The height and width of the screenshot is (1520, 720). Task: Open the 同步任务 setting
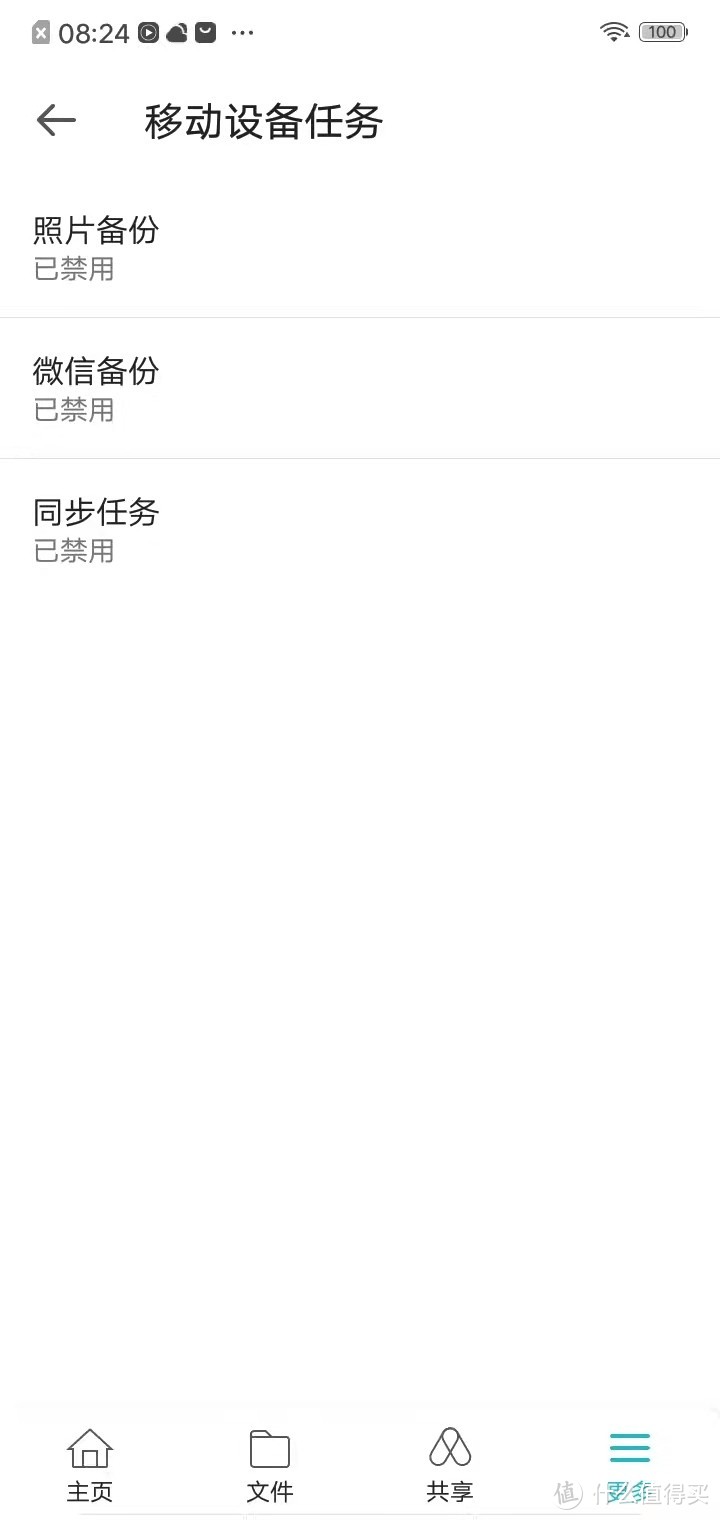pyautogui.click(x=360, y=529)
